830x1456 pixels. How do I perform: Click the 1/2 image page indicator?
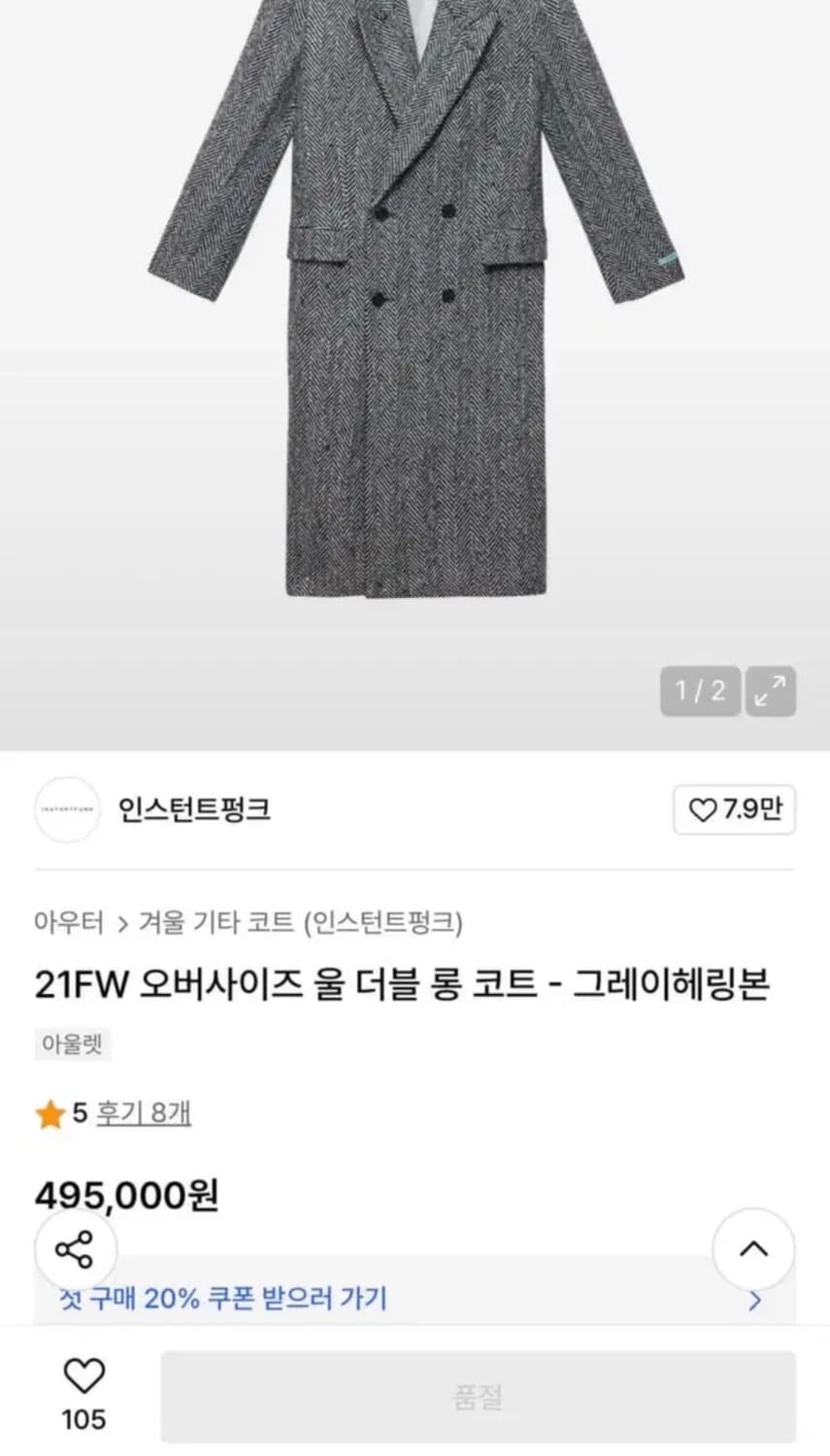pos(701,691)
